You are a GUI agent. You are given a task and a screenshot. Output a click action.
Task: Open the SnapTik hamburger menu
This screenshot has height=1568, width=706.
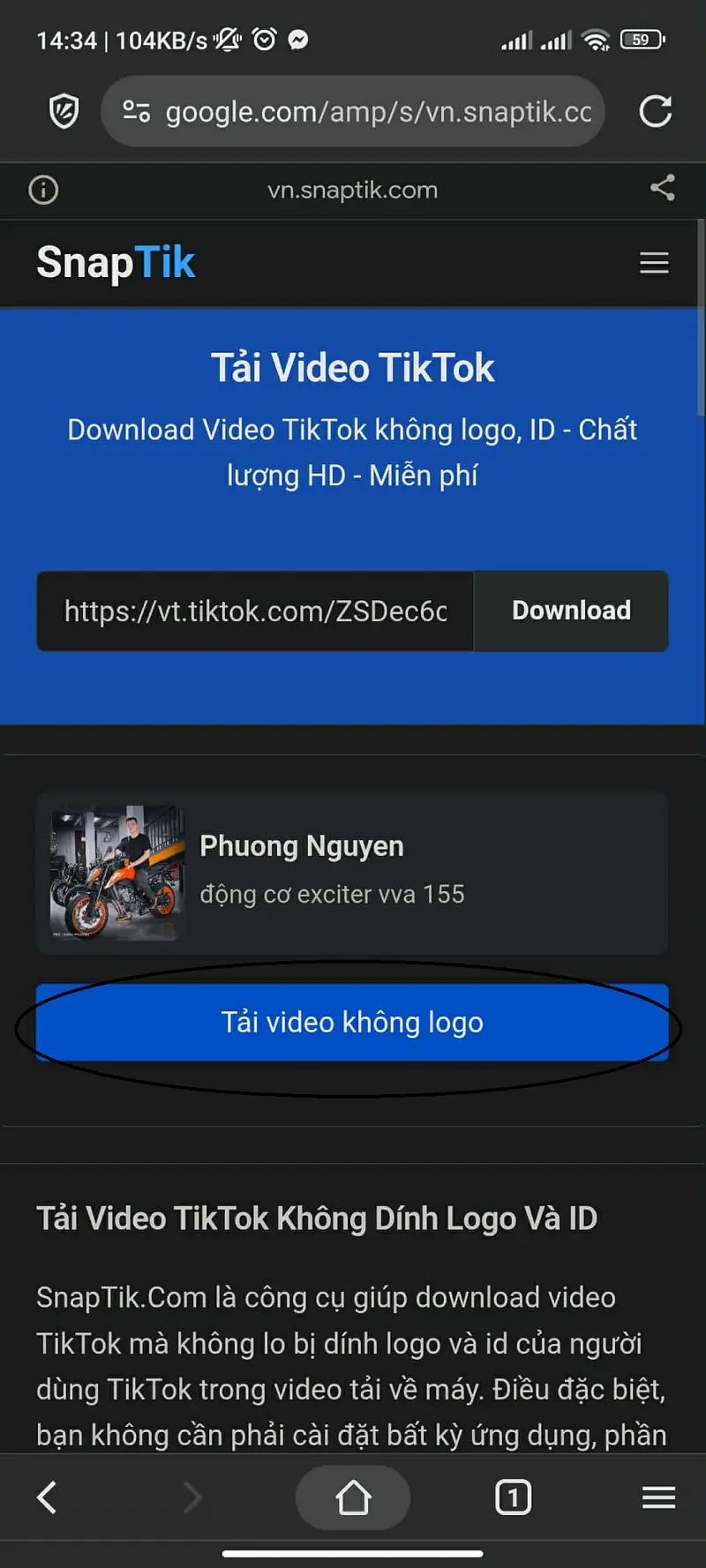pos(654,262)
